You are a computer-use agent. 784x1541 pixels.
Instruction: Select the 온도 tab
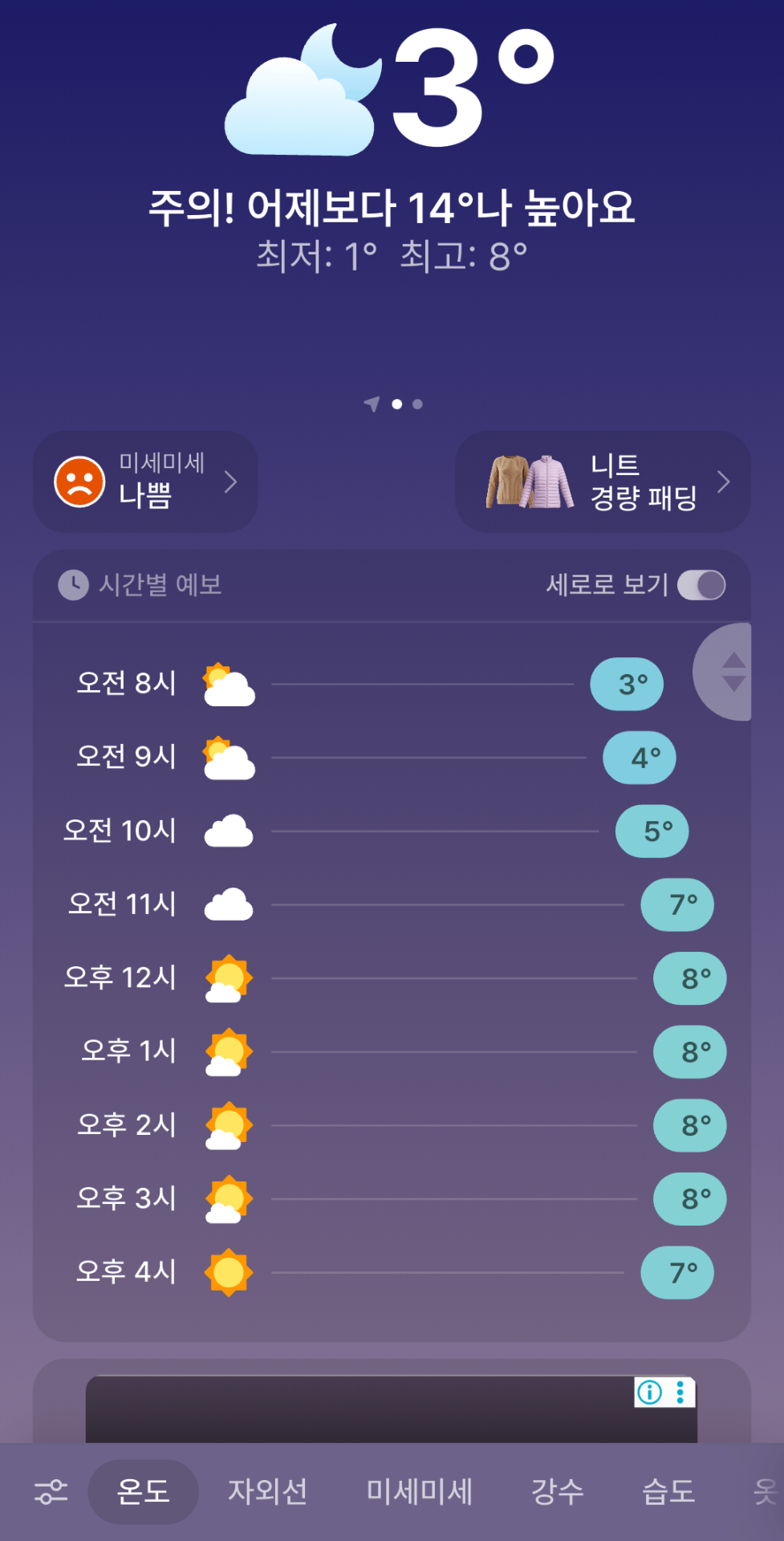[x=144, y=1492]
